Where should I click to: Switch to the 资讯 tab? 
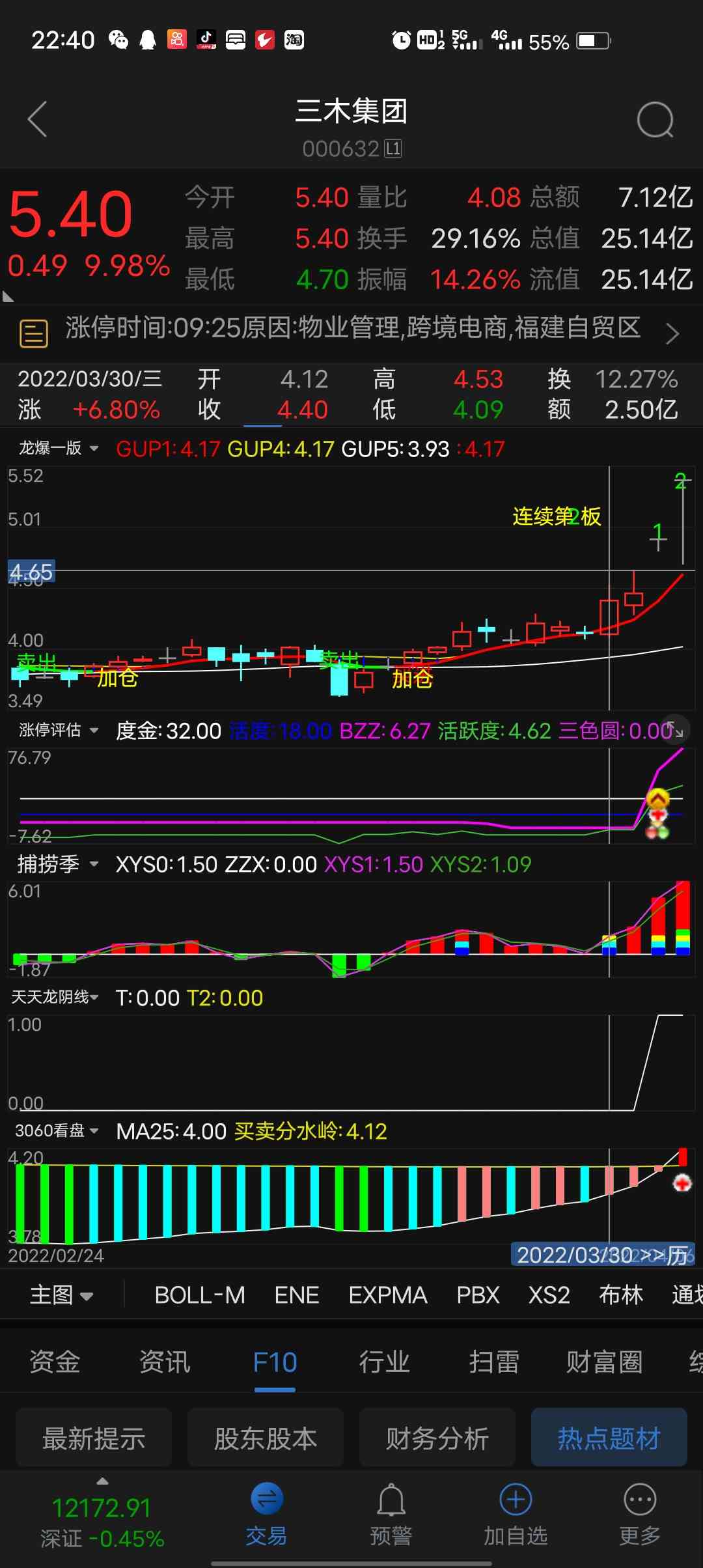coord(165,1362)
